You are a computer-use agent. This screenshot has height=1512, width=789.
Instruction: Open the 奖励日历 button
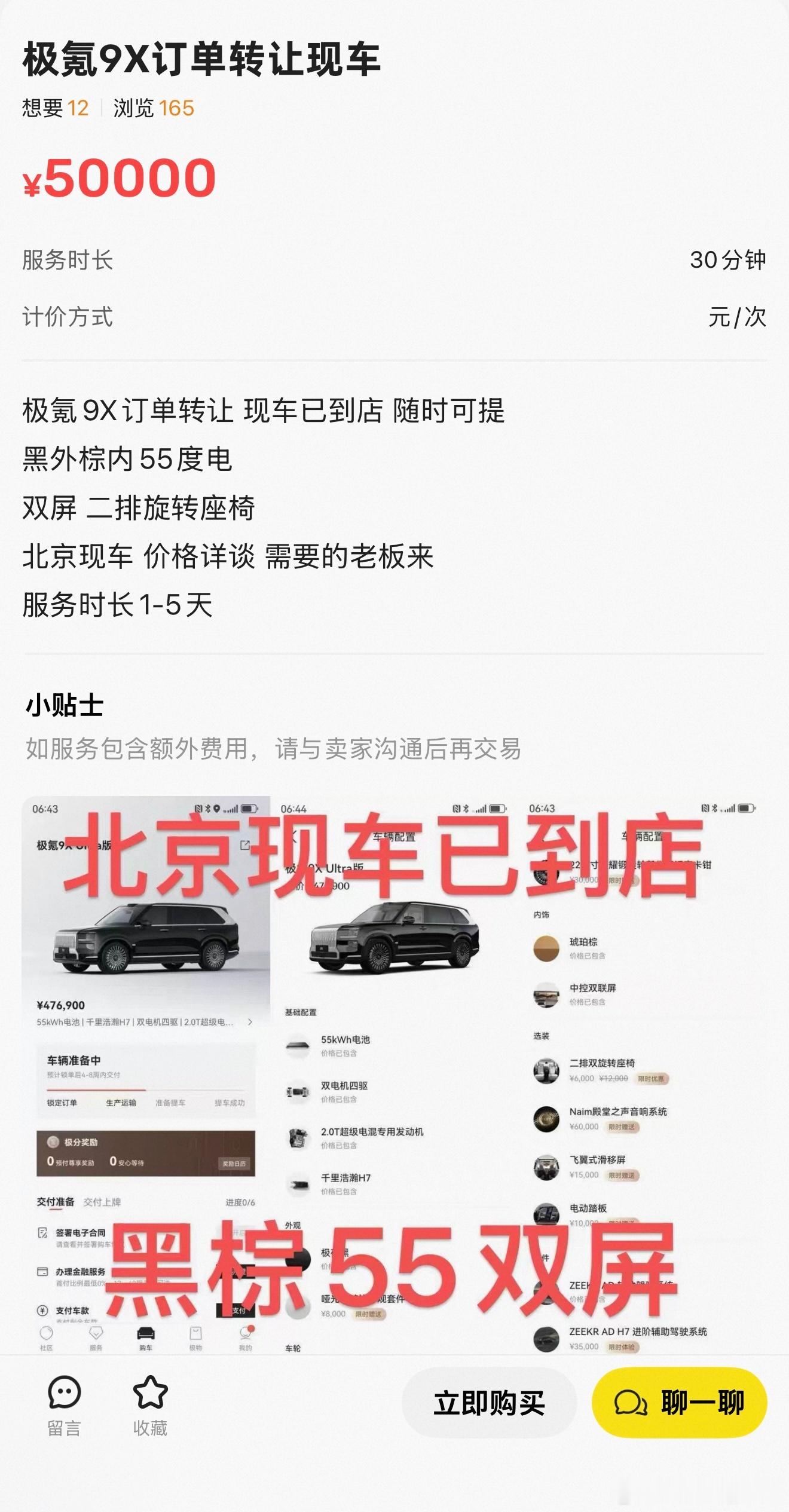click(x=235, y=1163)
